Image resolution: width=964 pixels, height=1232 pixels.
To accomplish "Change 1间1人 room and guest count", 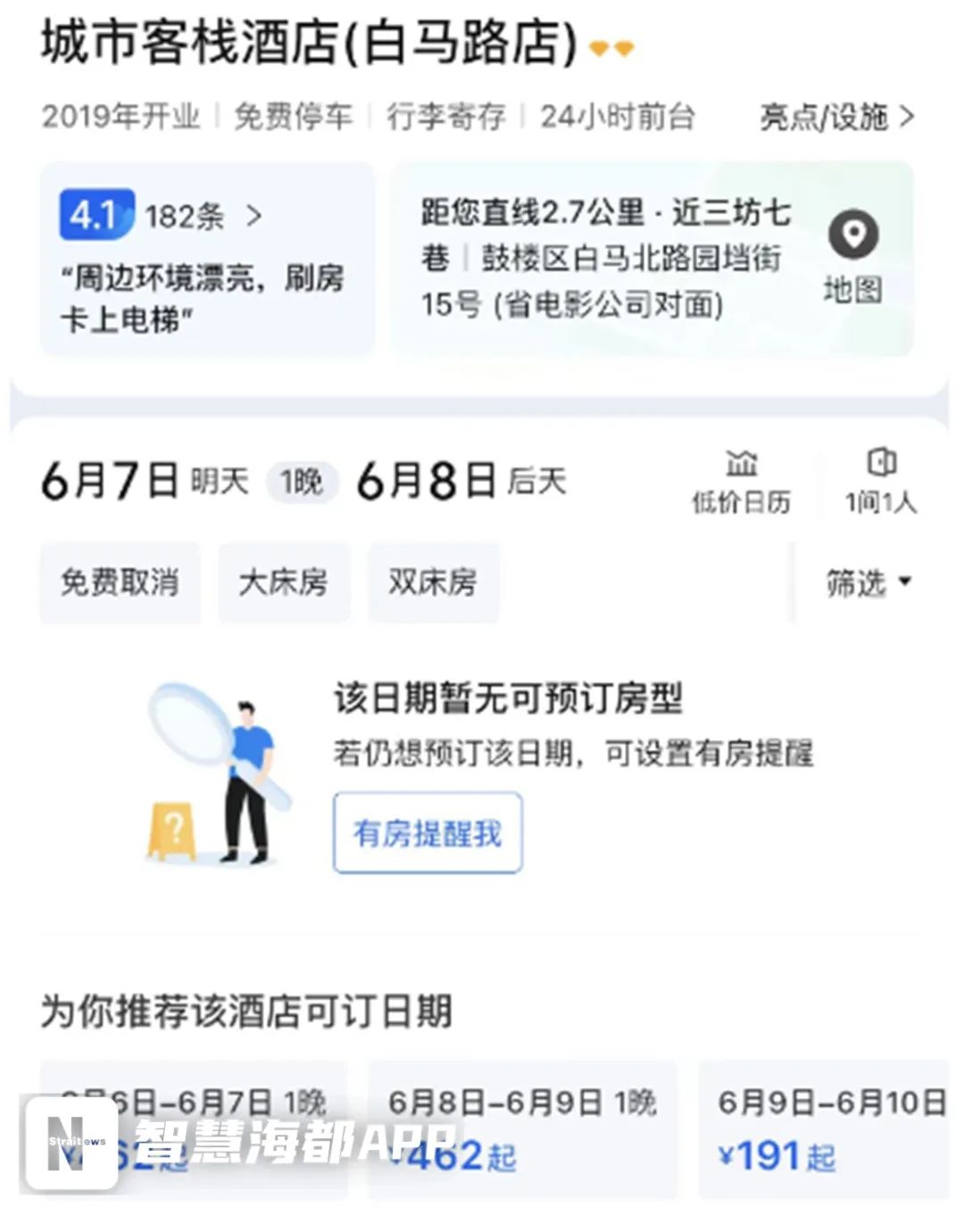I will pyautogui.click(x=881, y=482).
